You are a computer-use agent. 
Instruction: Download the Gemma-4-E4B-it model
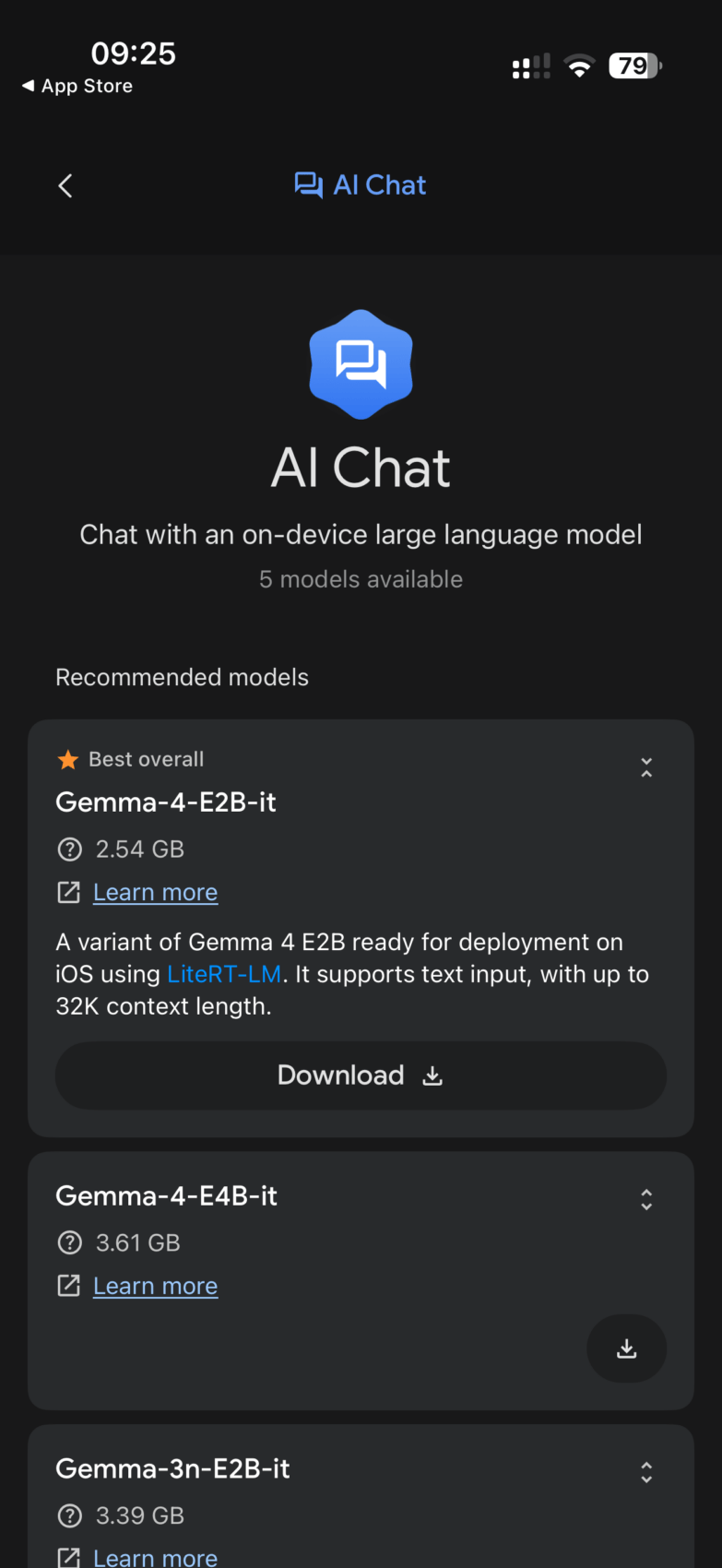pyautogui.click(x=626, y=1348)
